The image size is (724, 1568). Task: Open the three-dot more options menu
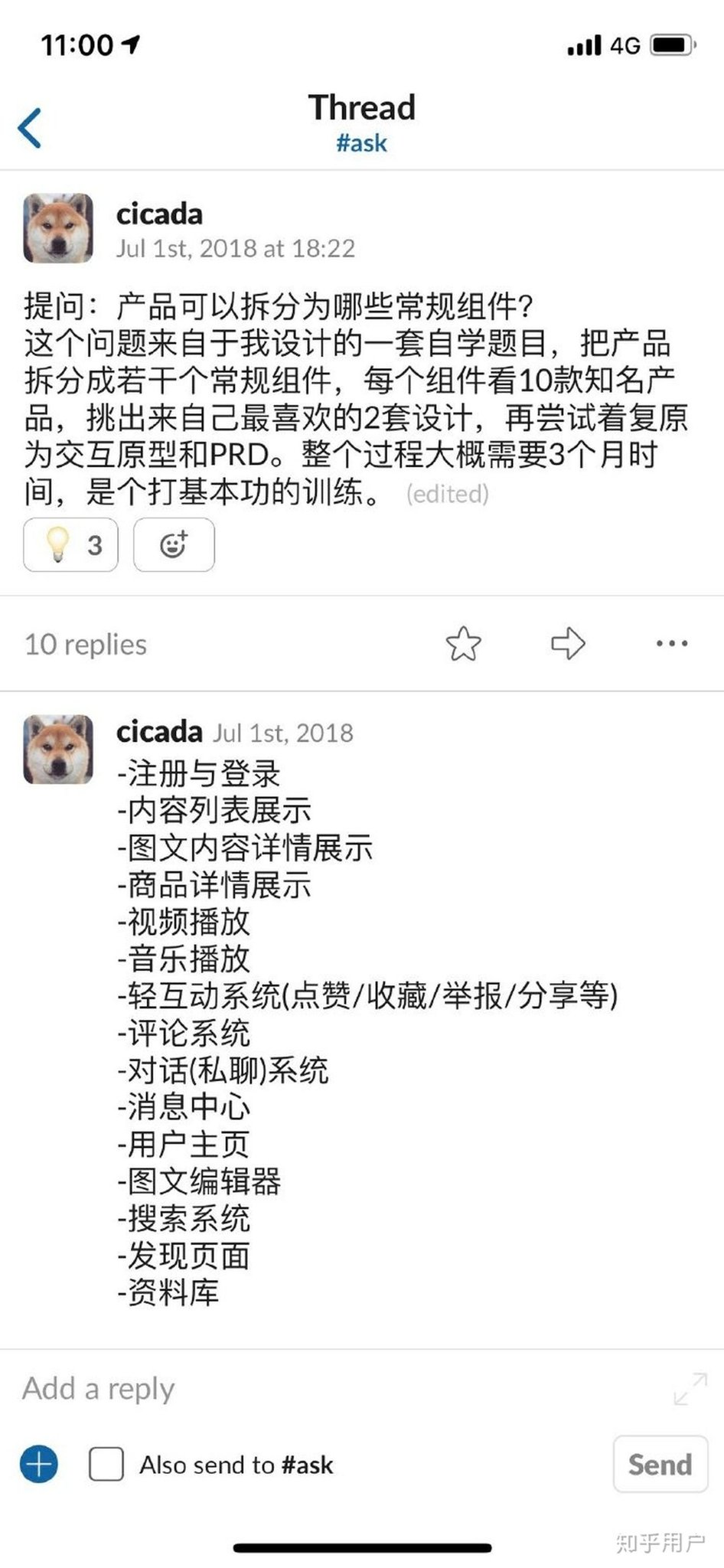click(672, 644)
